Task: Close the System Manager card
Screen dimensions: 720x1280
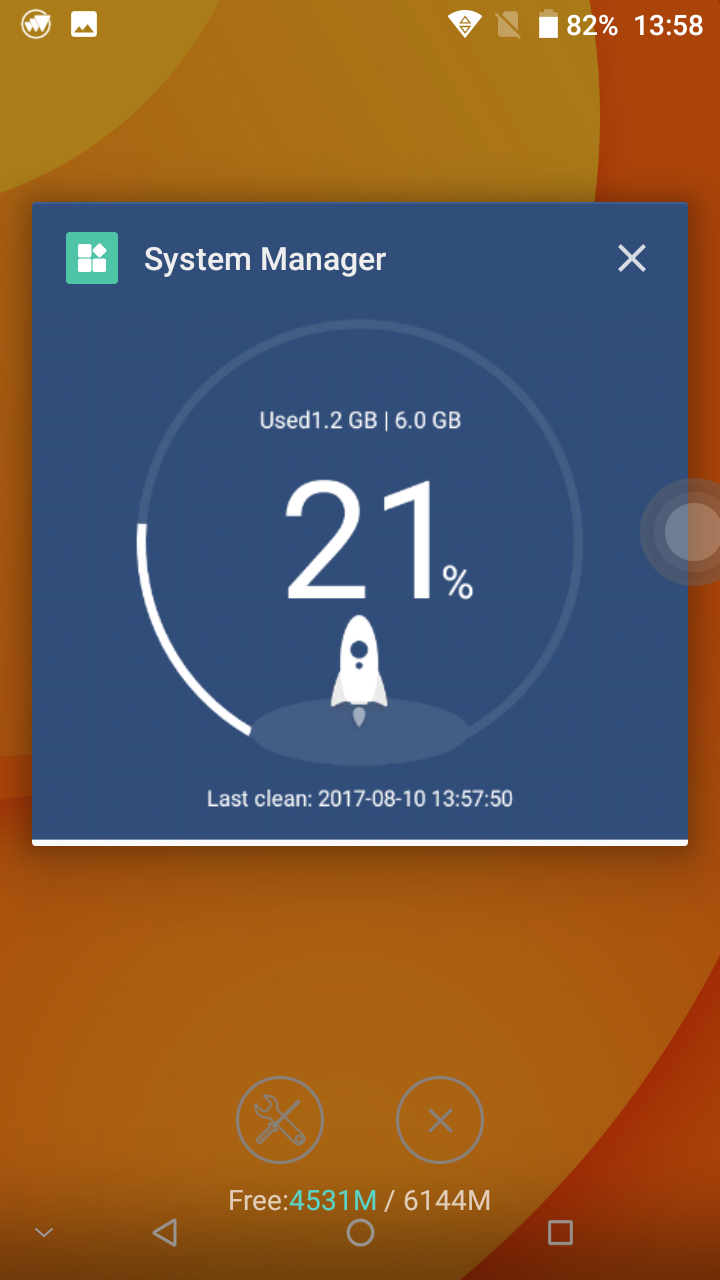Action: (x=632, y=259)
